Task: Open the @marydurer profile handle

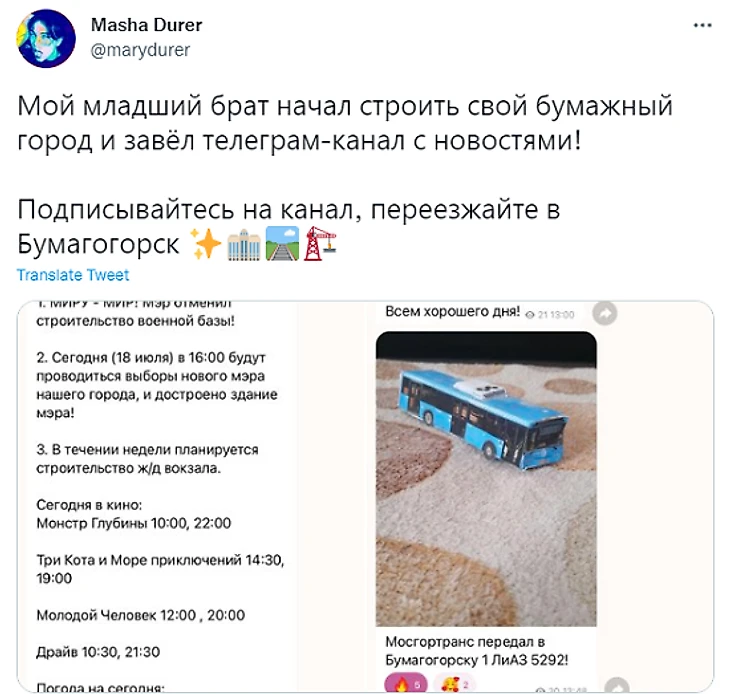Action: pyautogui.click(x=140, y=49)
